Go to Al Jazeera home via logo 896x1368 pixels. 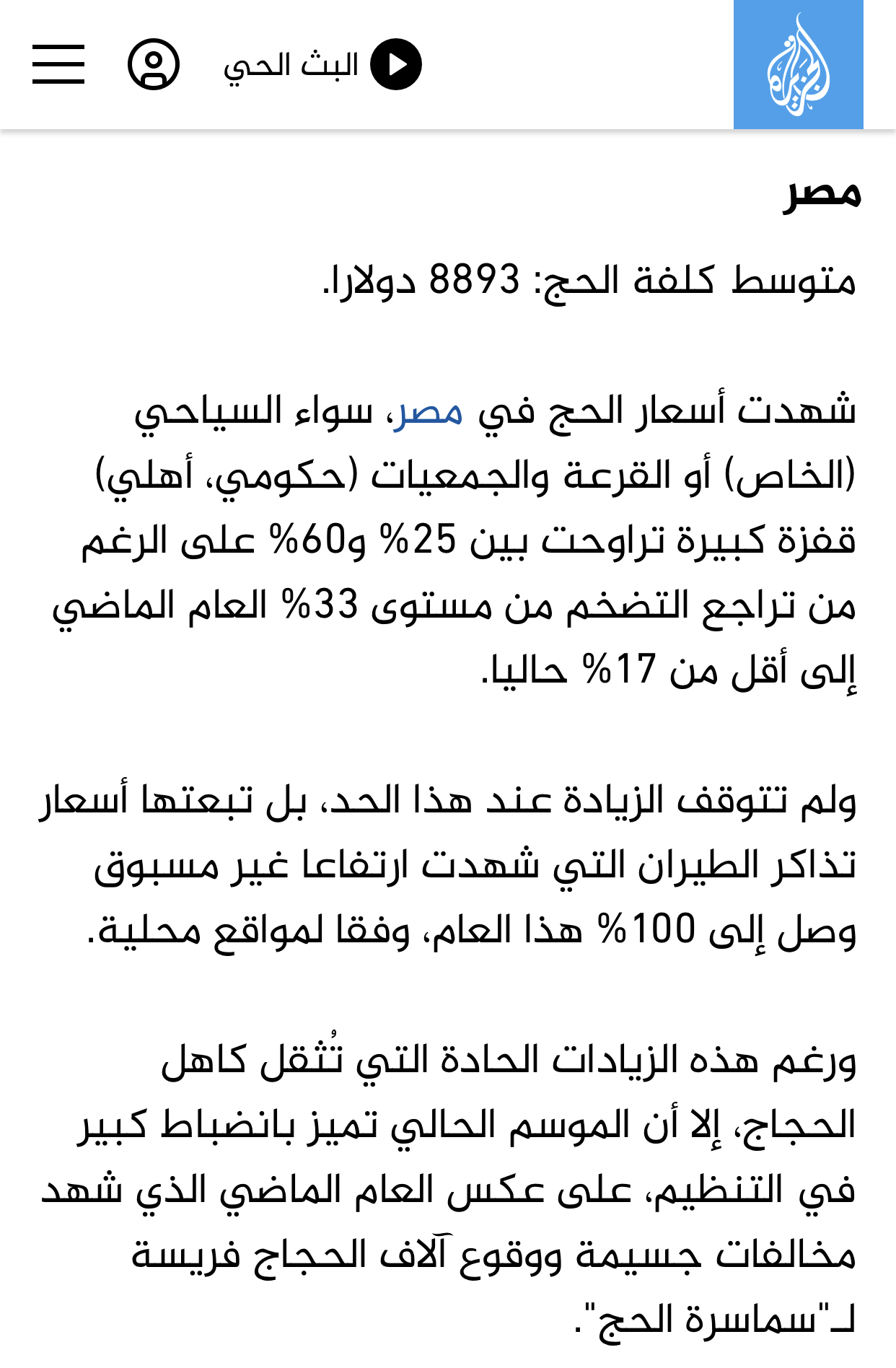(x=798, y=65)
